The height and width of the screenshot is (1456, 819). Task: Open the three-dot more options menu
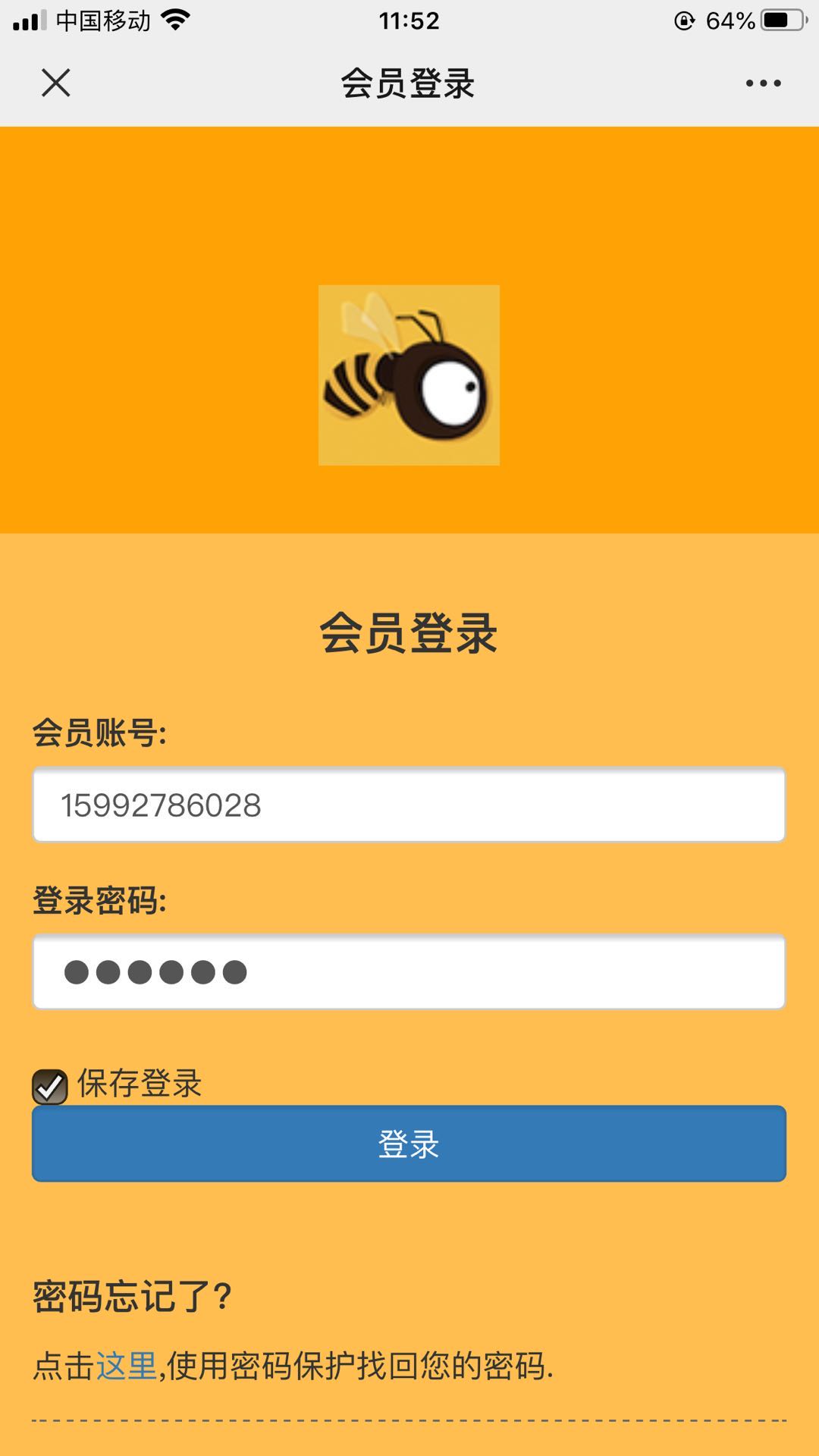(x=763, y=83)
